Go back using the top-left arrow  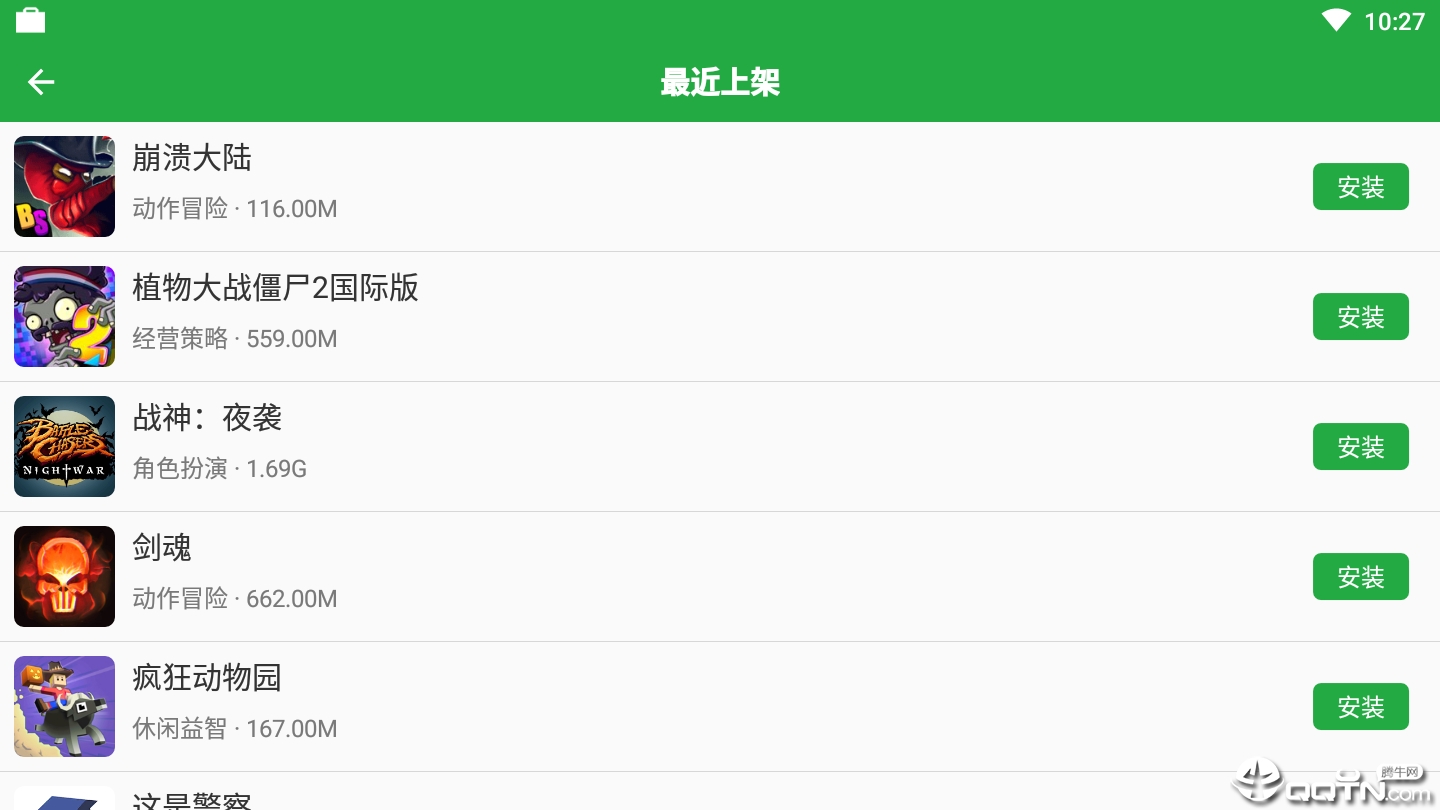(41, 82)
